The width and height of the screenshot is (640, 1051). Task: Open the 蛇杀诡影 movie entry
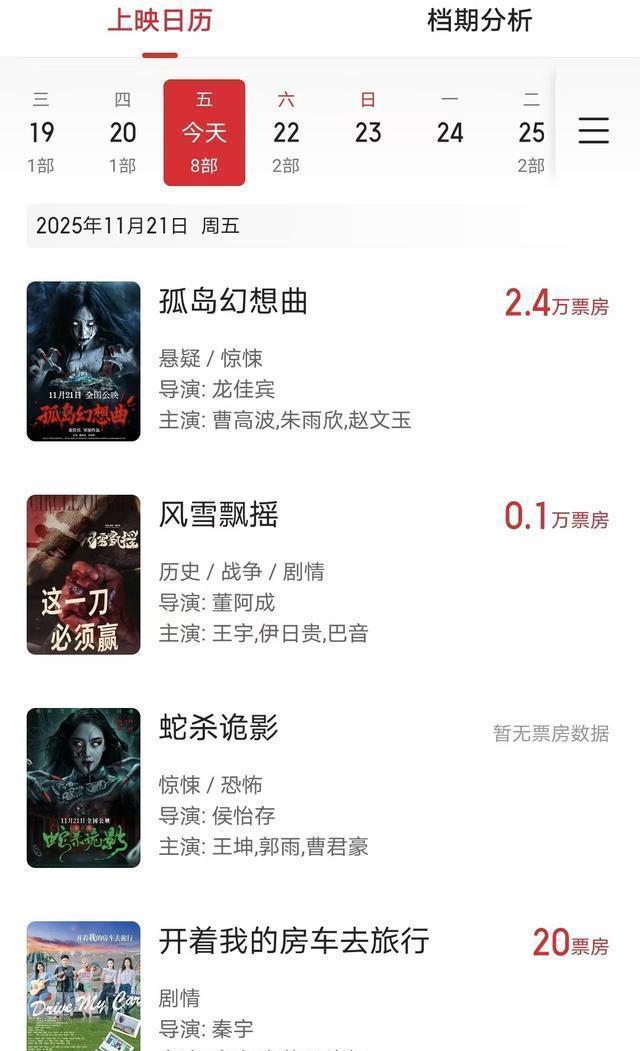coord(218,728)
